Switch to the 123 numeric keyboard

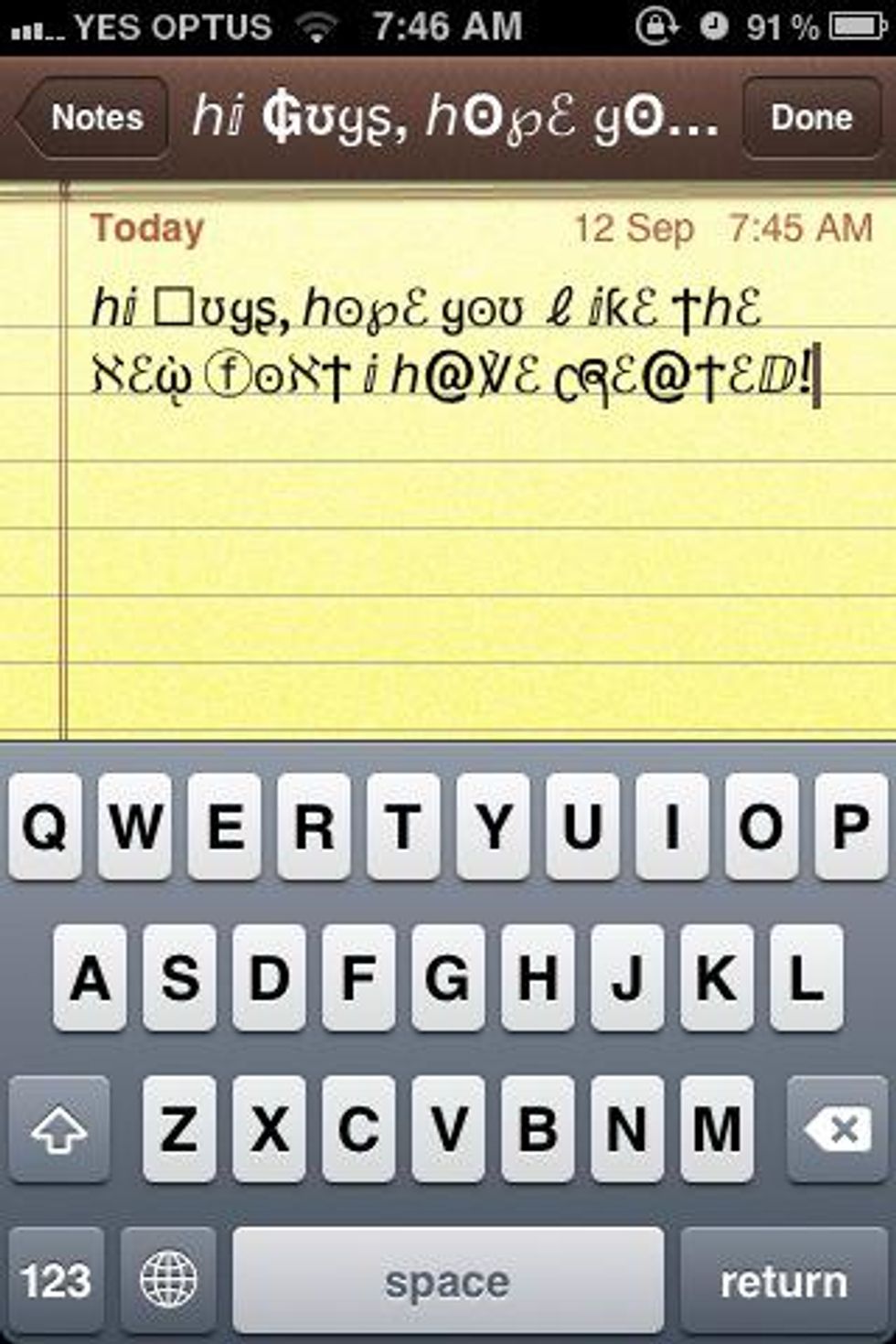point(56,1280)
